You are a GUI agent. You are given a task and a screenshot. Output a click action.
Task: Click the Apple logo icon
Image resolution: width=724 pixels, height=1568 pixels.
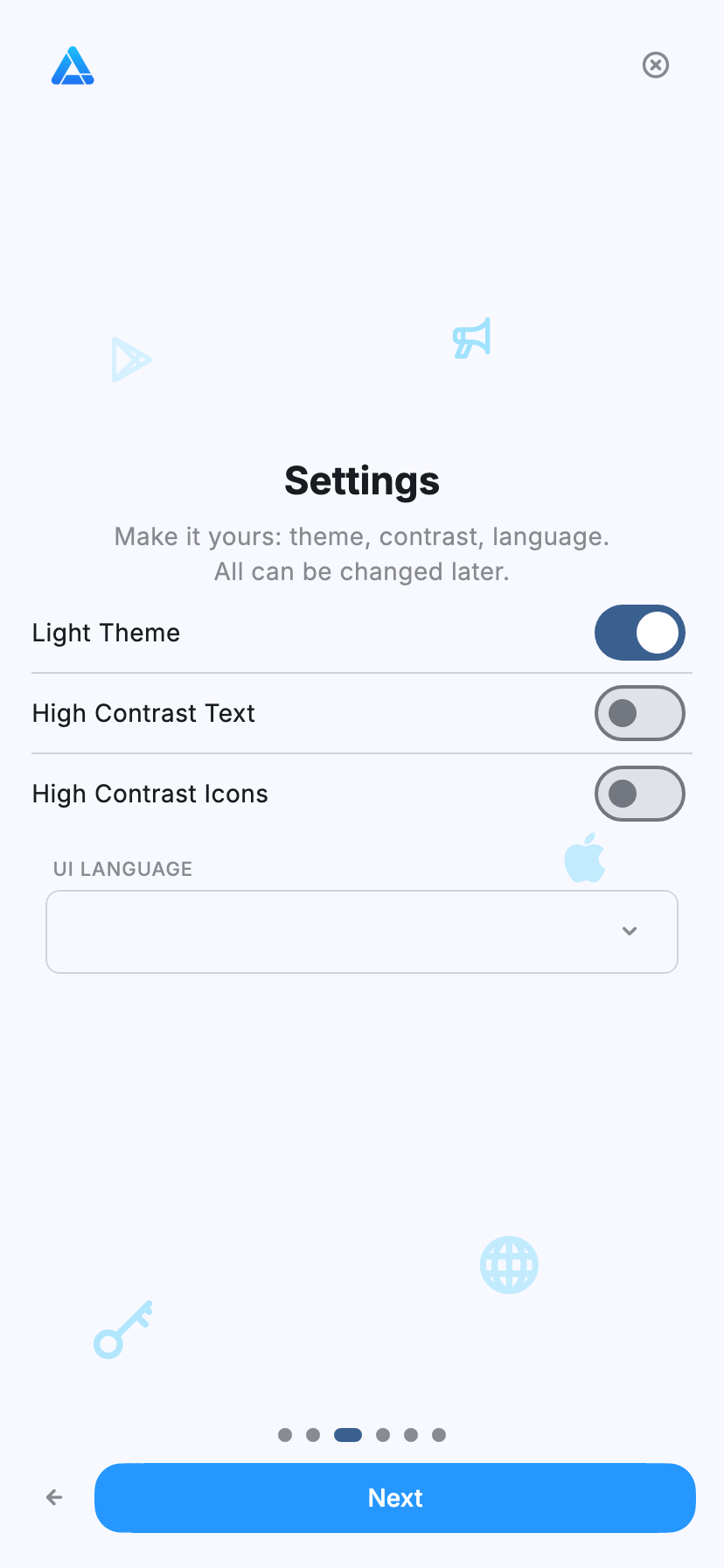585,858
